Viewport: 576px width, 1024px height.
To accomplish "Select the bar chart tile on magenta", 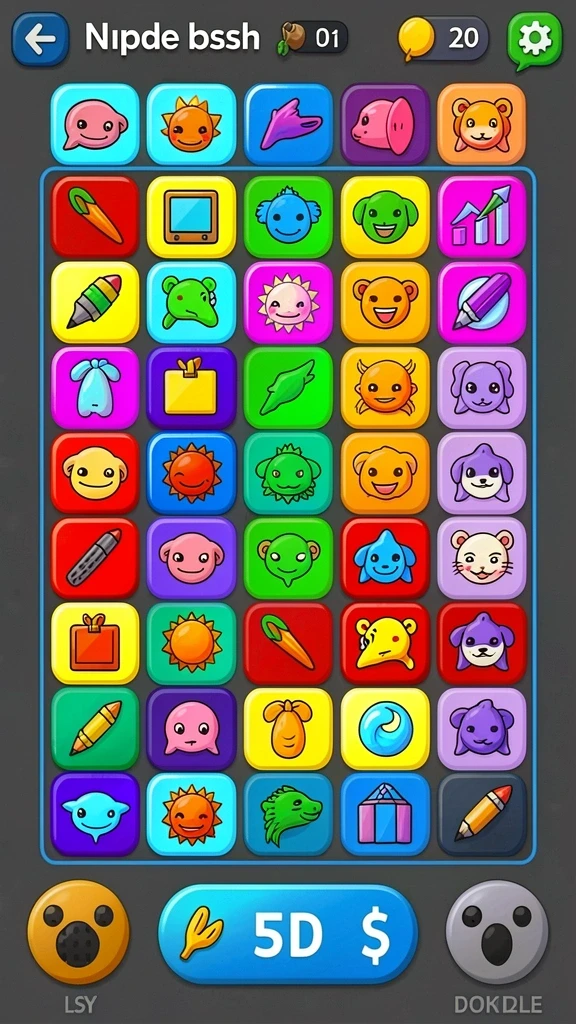I will click(x=482, y=217).
